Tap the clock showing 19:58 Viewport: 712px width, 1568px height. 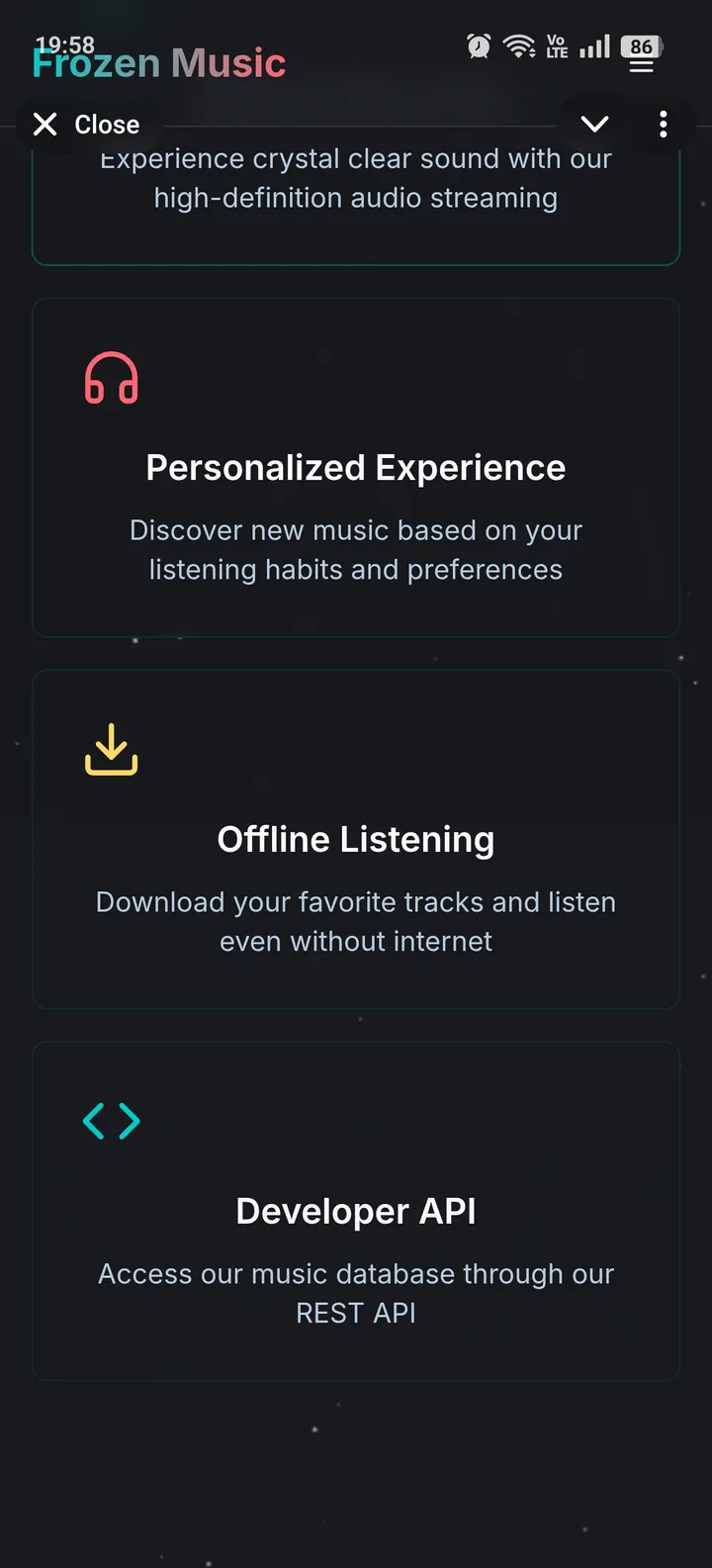click(x=63, y=45)
